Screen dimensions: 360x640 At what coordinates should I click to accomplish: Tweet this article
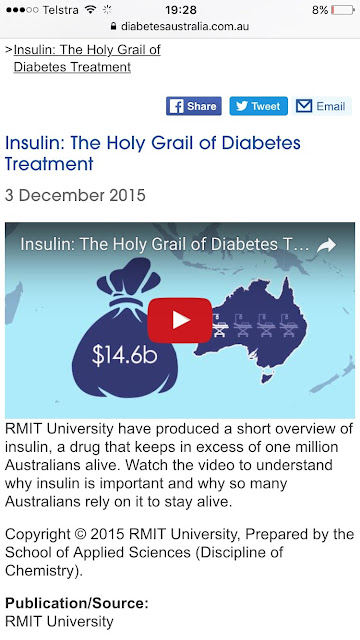[258, 106]
